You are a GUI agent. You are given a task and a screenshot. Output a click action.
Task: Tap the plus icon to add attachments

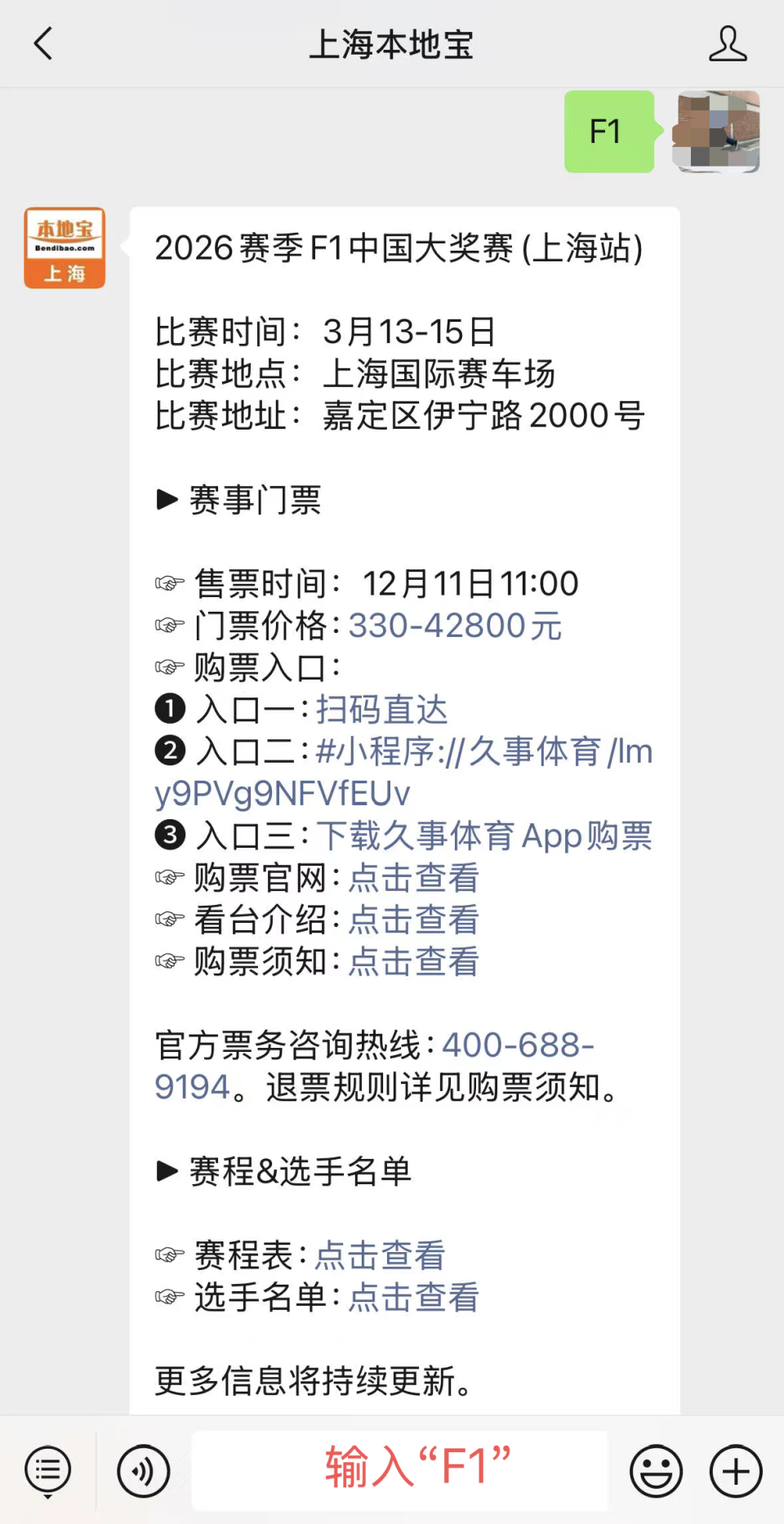coord(733,1470)
